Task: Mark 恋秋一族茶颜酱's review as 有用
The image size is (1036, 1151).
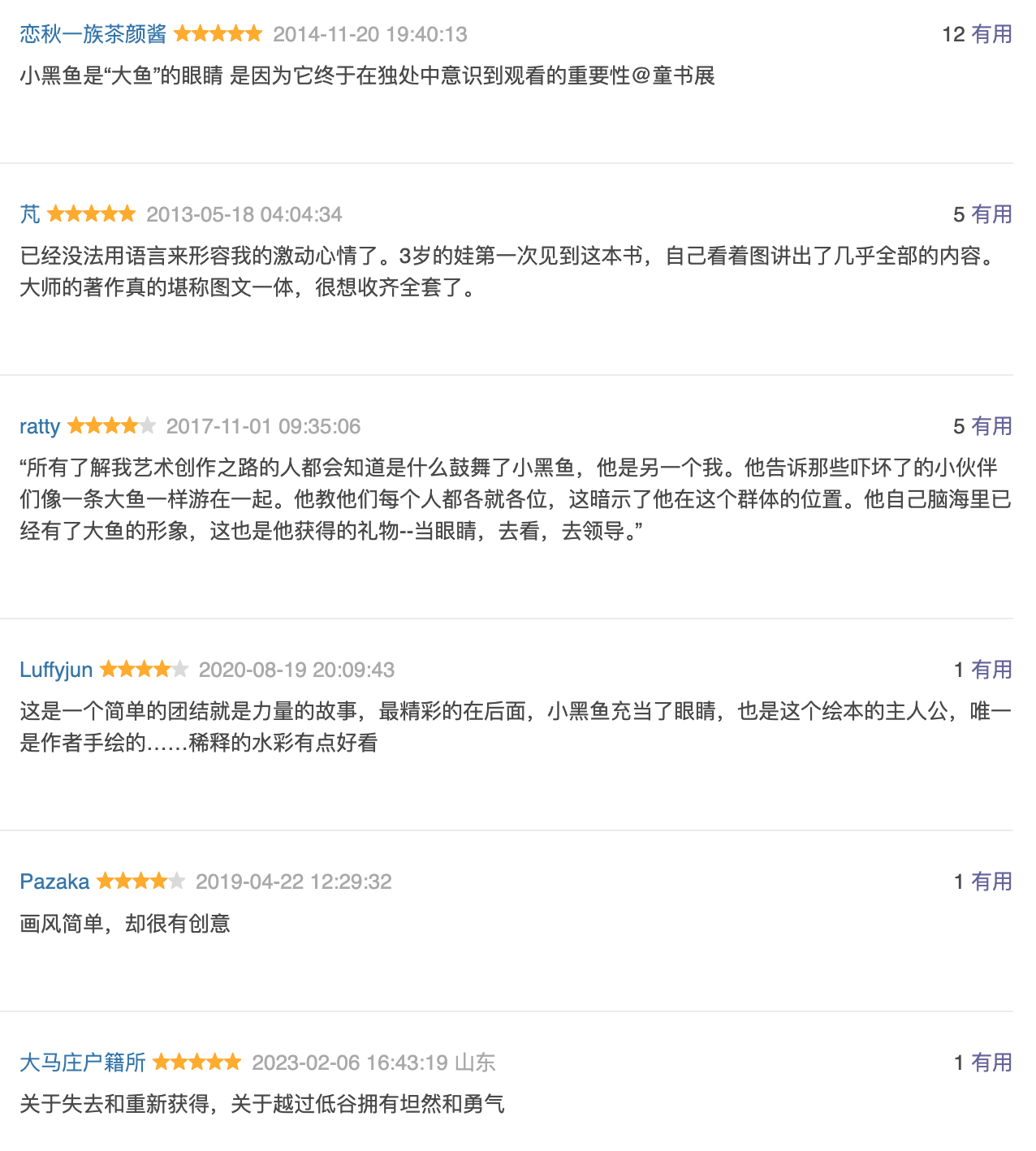Action: (x=991, y=34)
